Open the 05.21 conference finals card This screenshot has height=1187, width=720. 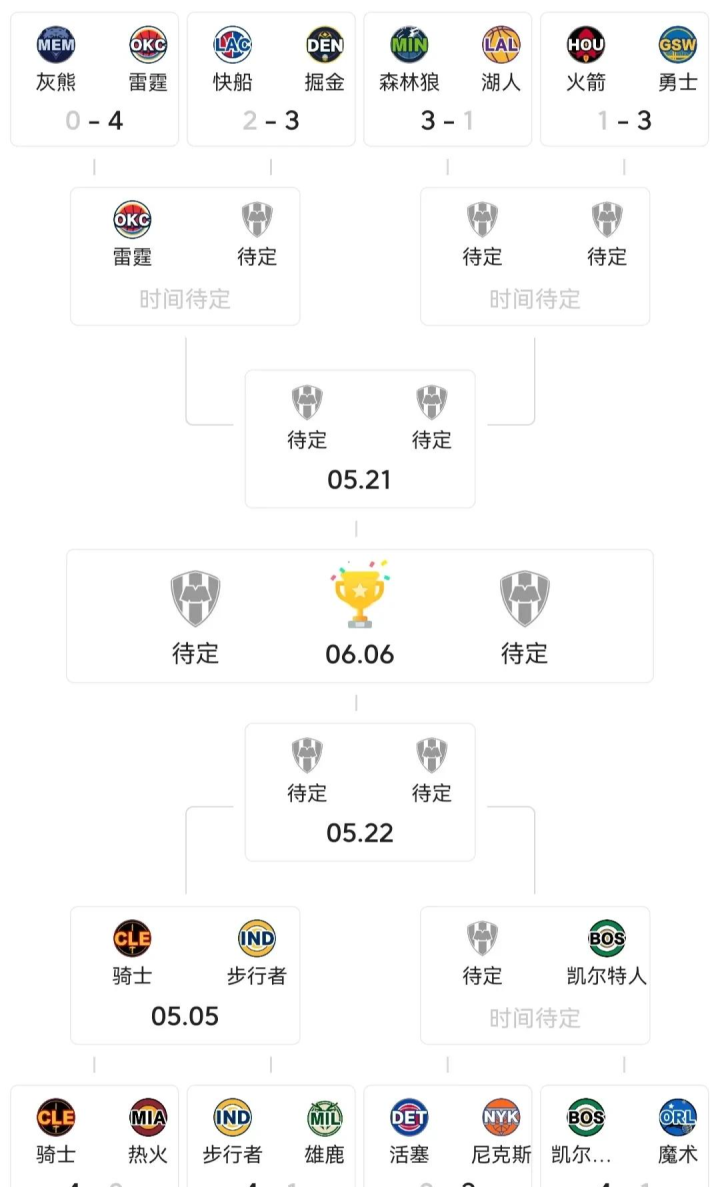360,439
